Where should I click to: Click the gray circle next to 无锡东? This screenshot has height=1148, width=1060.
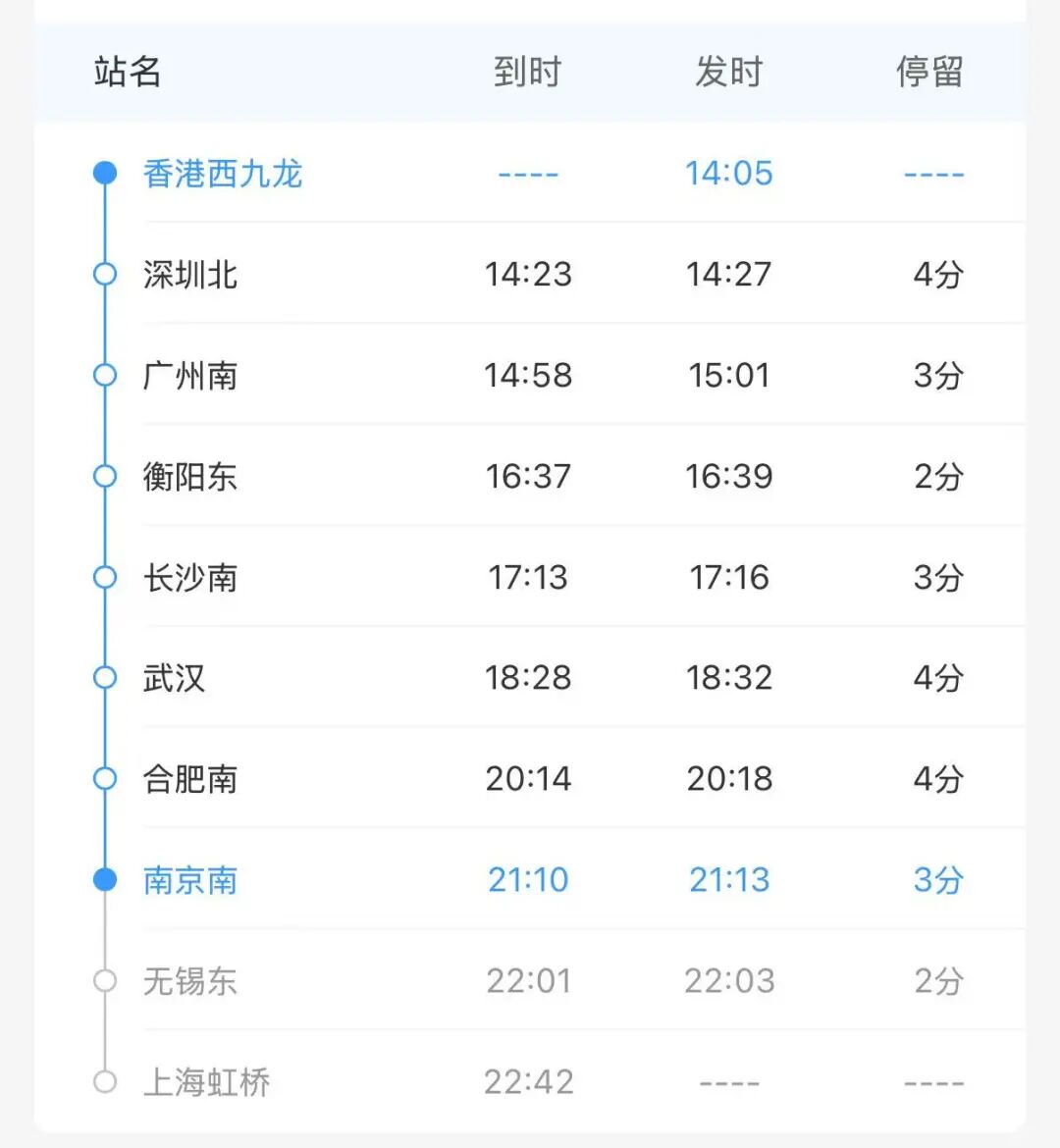(x=105, y=980)
